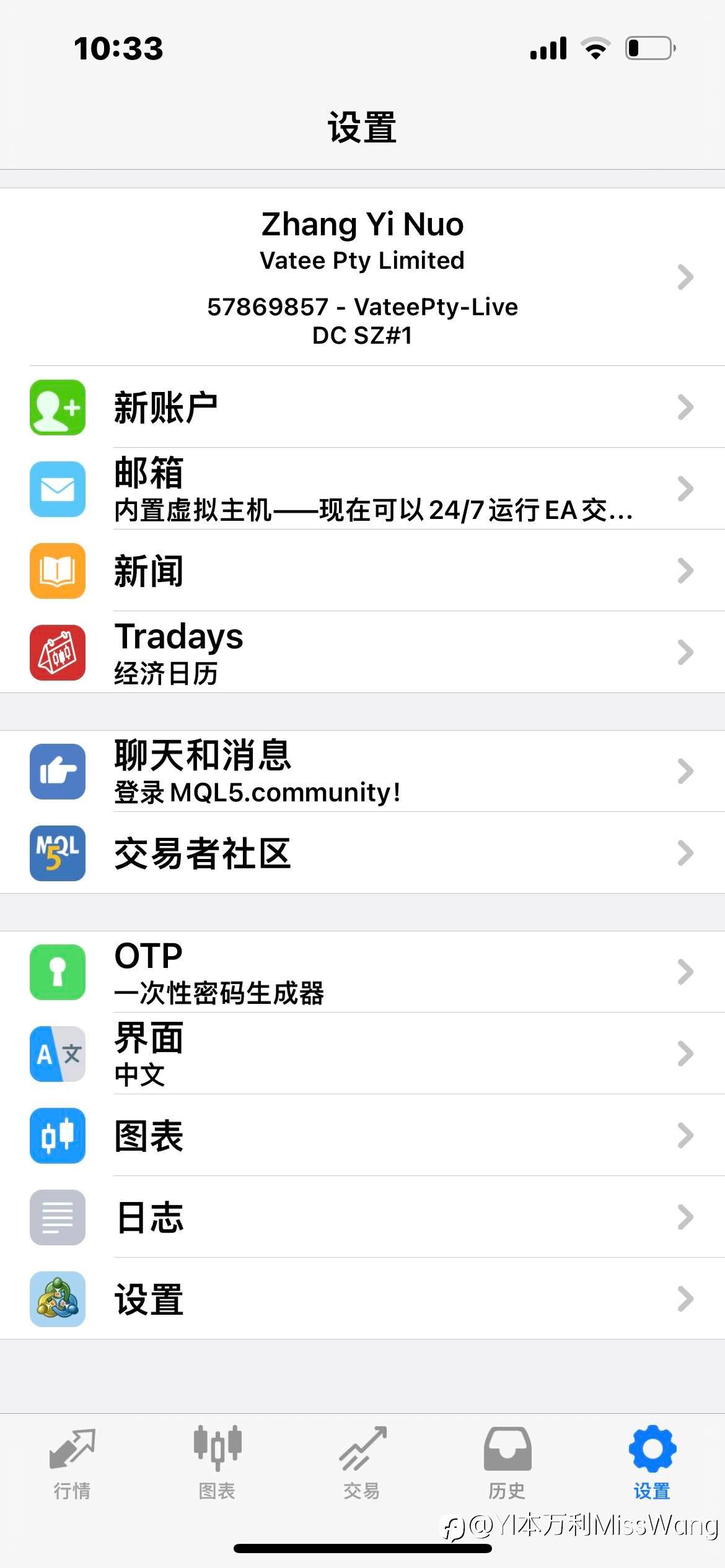725x1568 pixels.
Task: Tap the MetaTrader 设置 logo icon
Action: [x=57, y=1300]
